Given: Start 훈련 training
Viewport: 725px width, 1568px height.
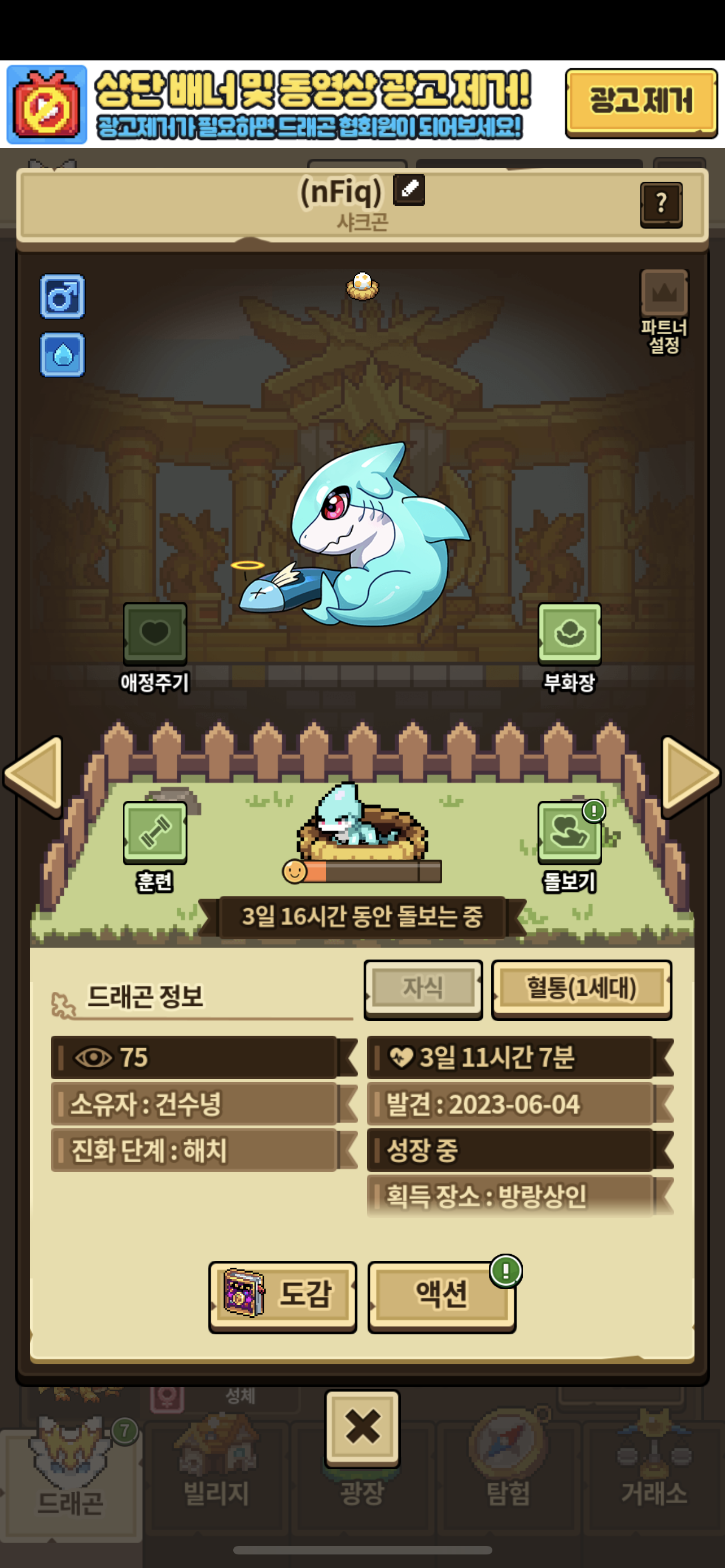Looking at the screenshot, I should (x=155, y=847).
